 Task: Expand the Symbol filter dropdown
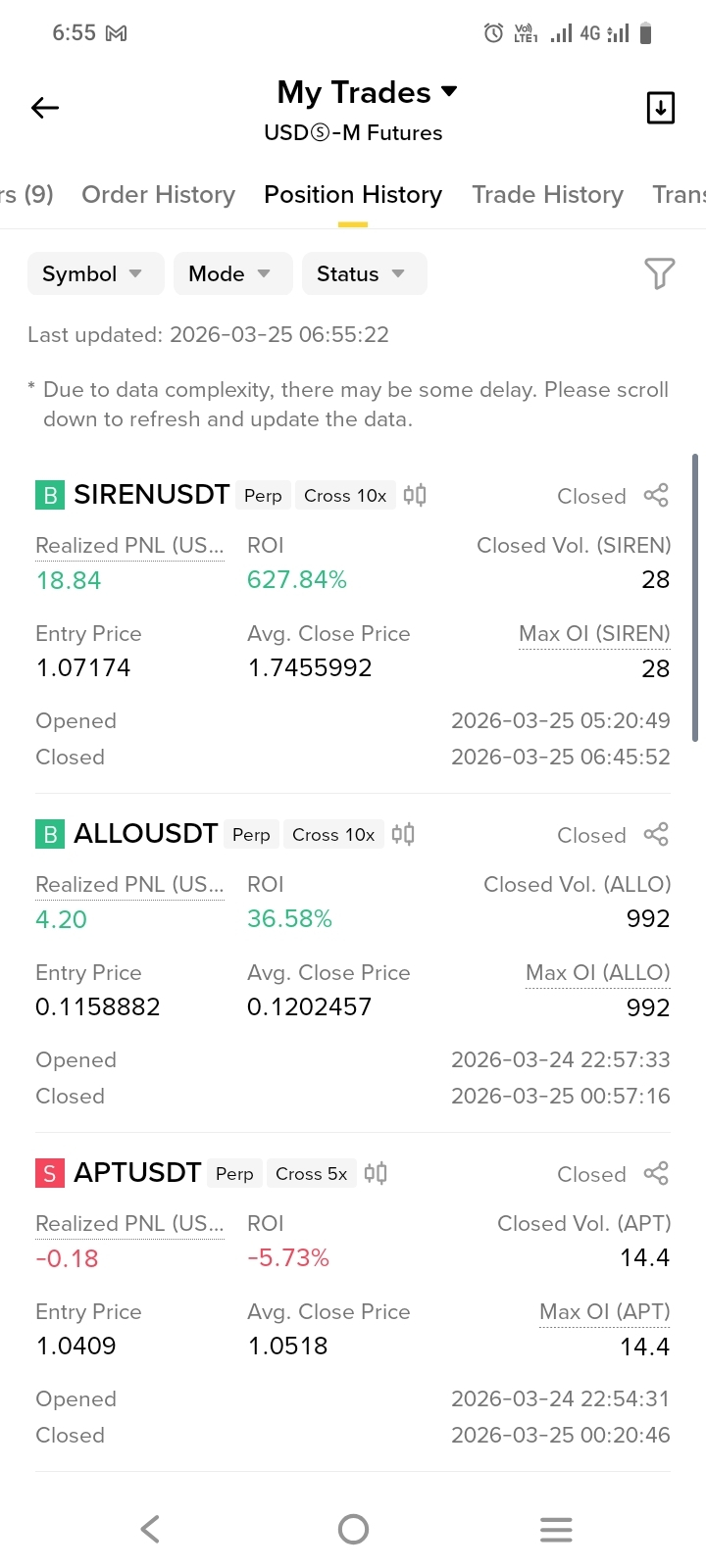[92, 274]
